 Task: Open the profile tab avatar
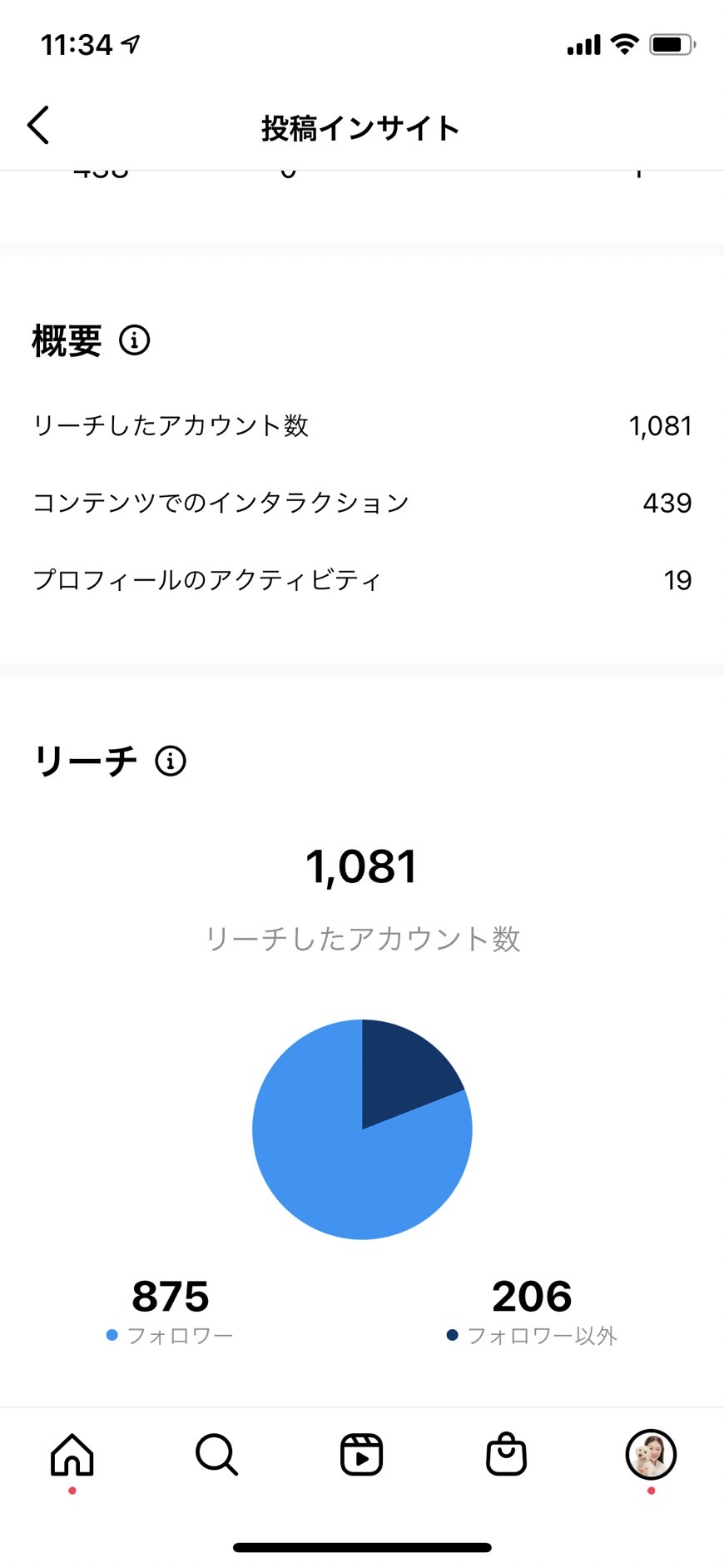click(651, 1455)
